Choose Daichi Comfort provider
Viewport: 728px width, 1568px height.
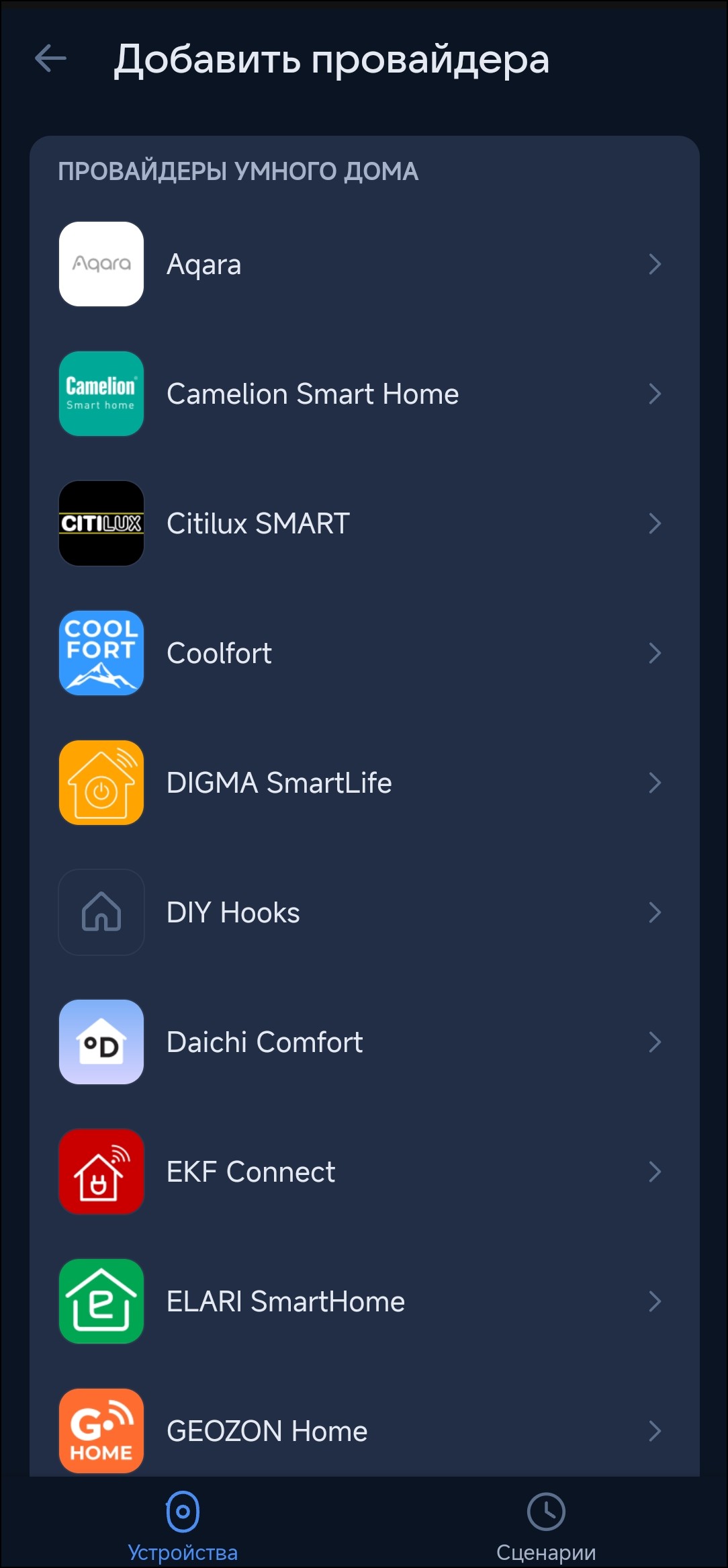[363, 1042]
